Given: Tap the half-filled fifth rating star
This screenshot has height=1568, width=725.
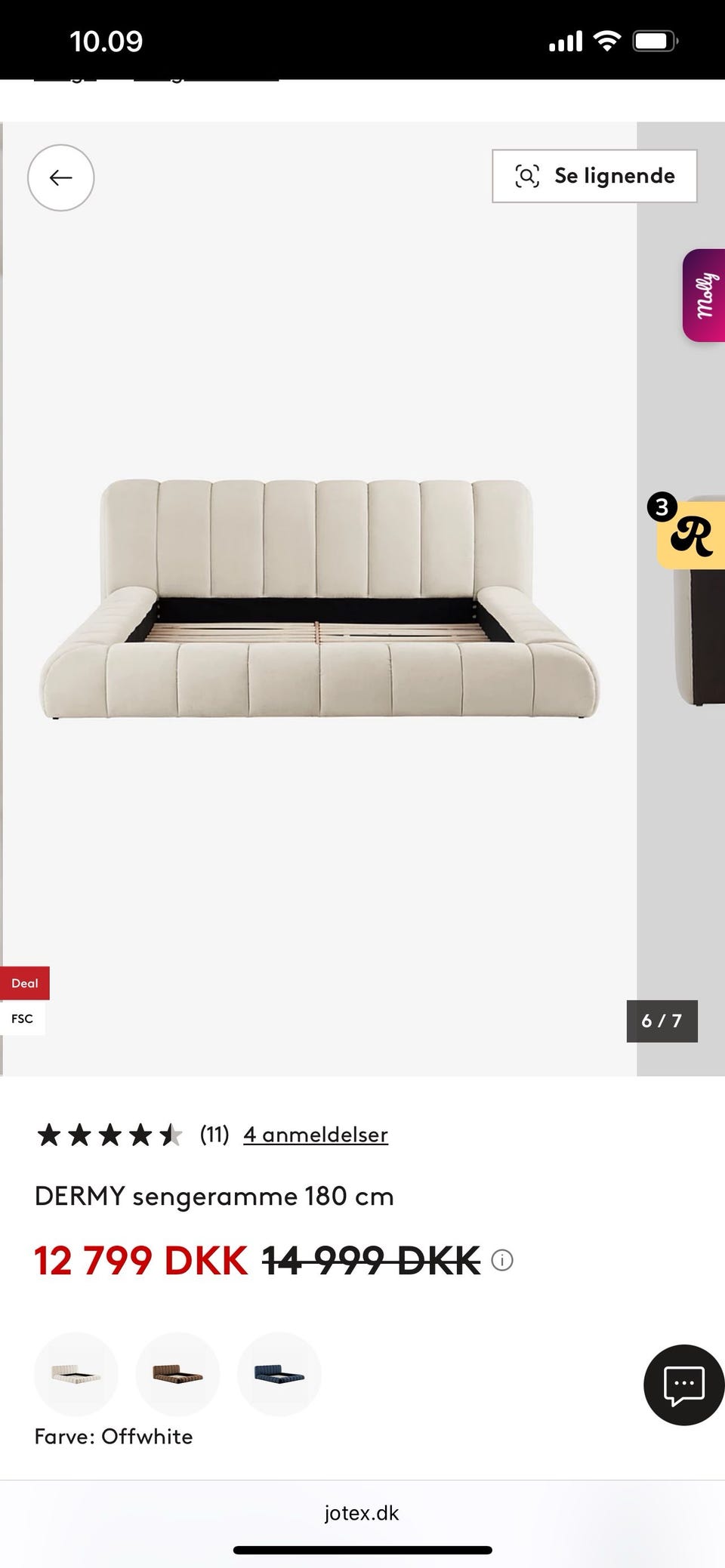Looking at the screenshot, I should [x=172, y=1133].
